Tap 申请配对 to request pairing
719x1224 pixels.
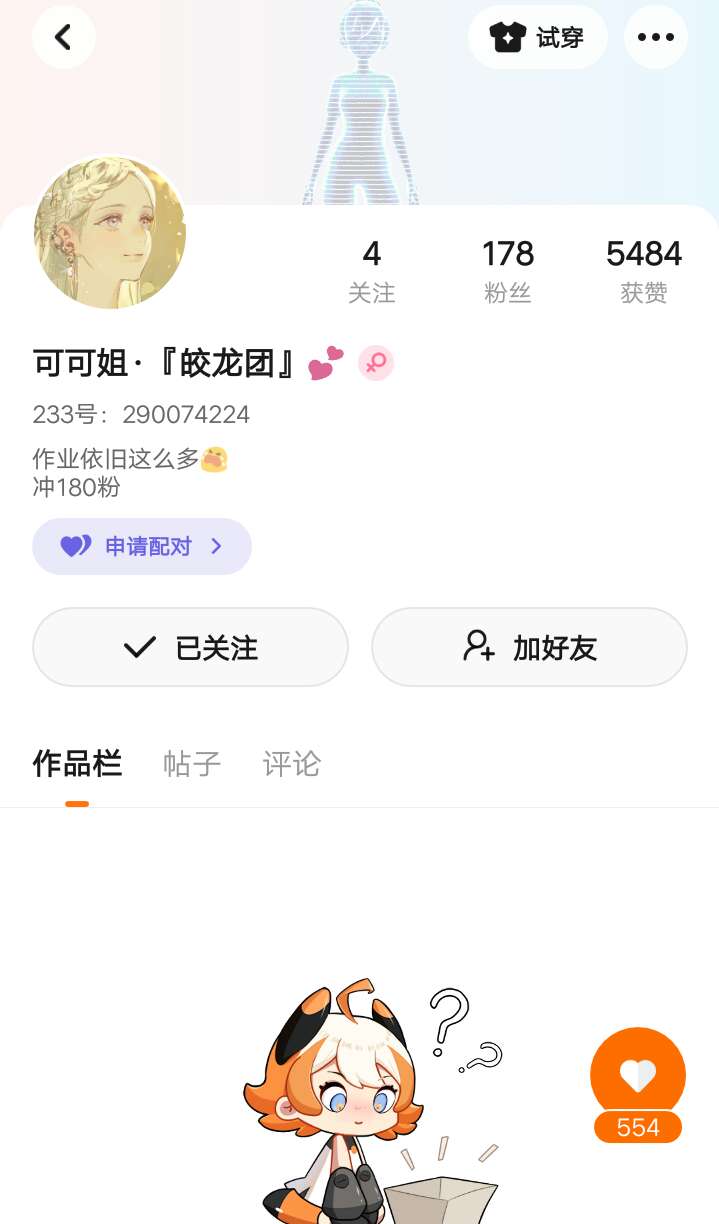(142, 546)
